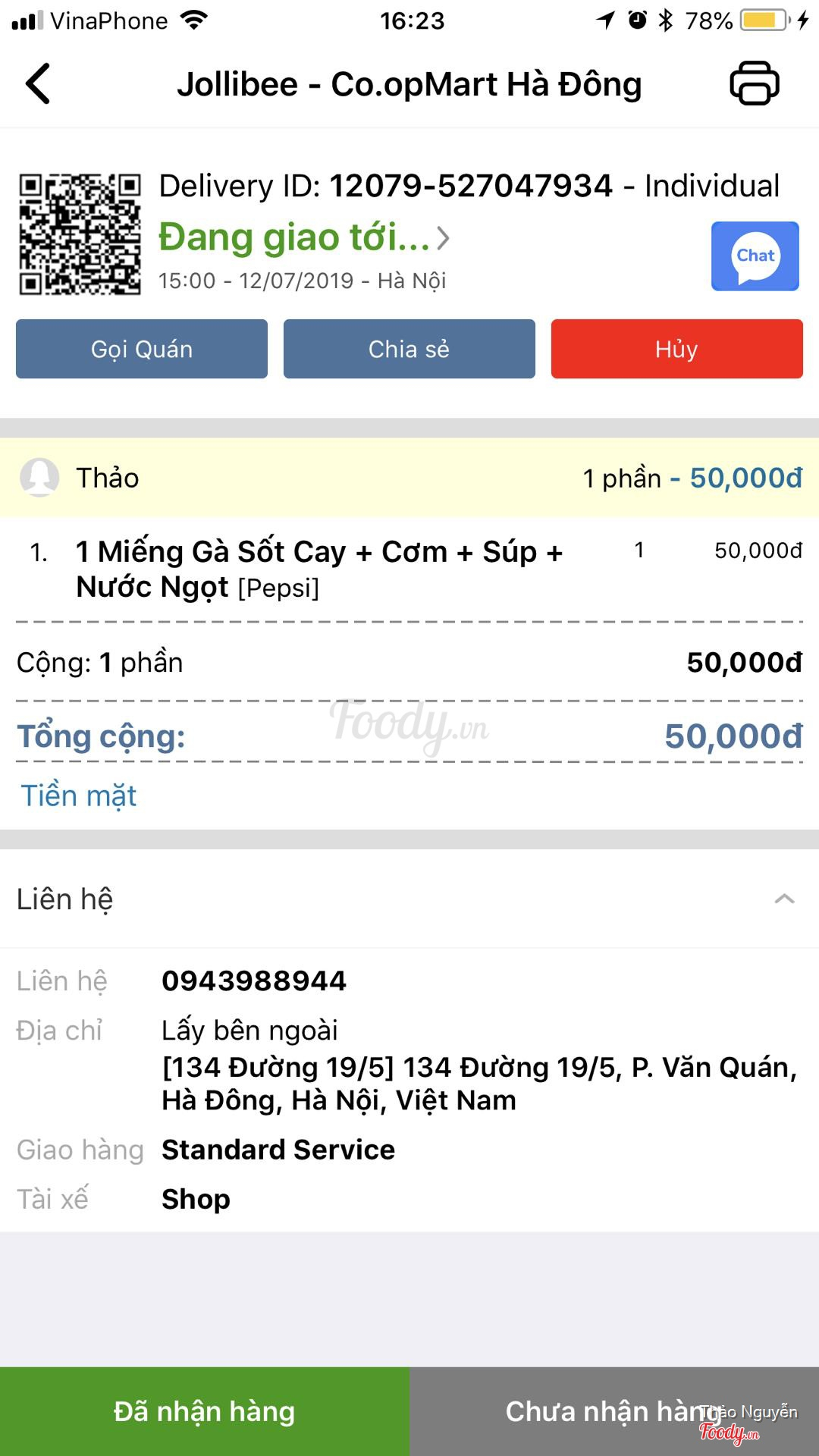The width and height of the screenshot is (819, 1456).
Task: Go back using the top arrow
Action: tap(38, 83)
